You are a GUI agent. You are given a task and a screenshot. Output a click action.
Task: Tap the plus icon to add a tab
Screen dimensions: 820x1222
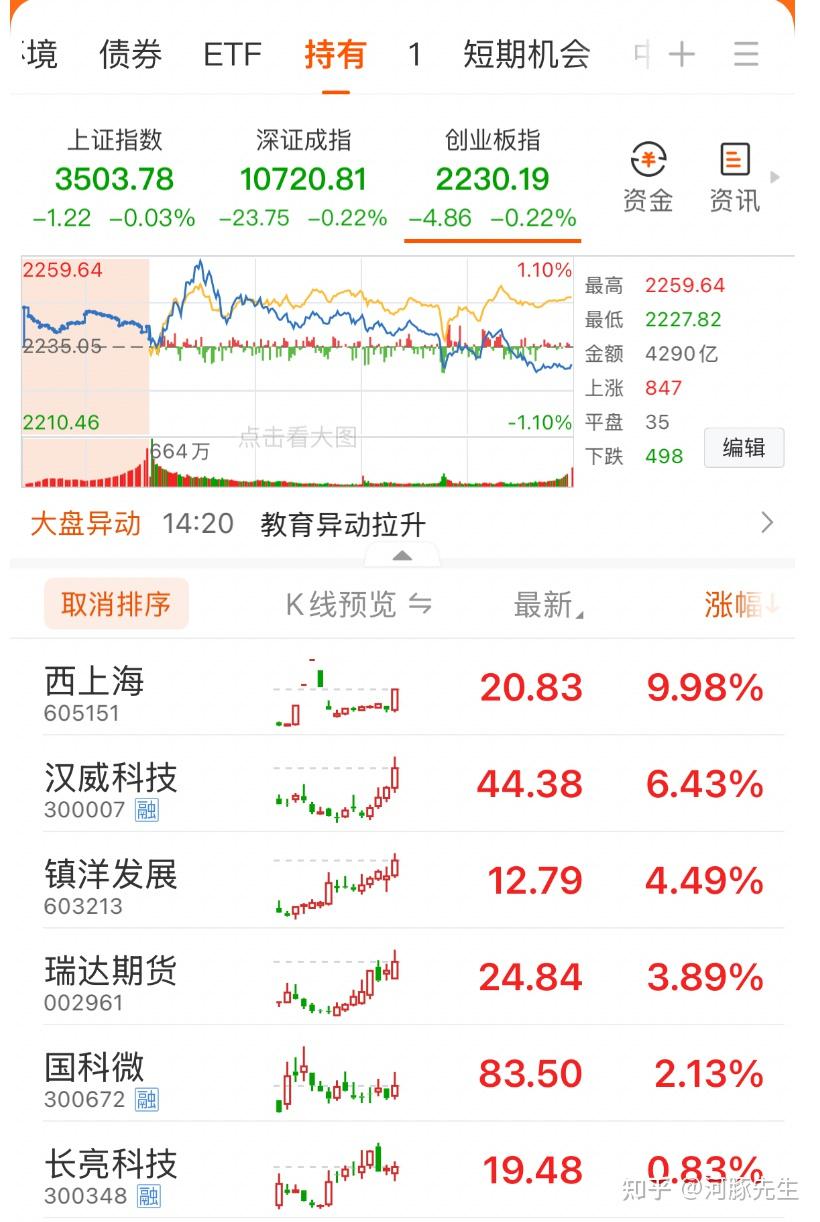click(683, 55)
